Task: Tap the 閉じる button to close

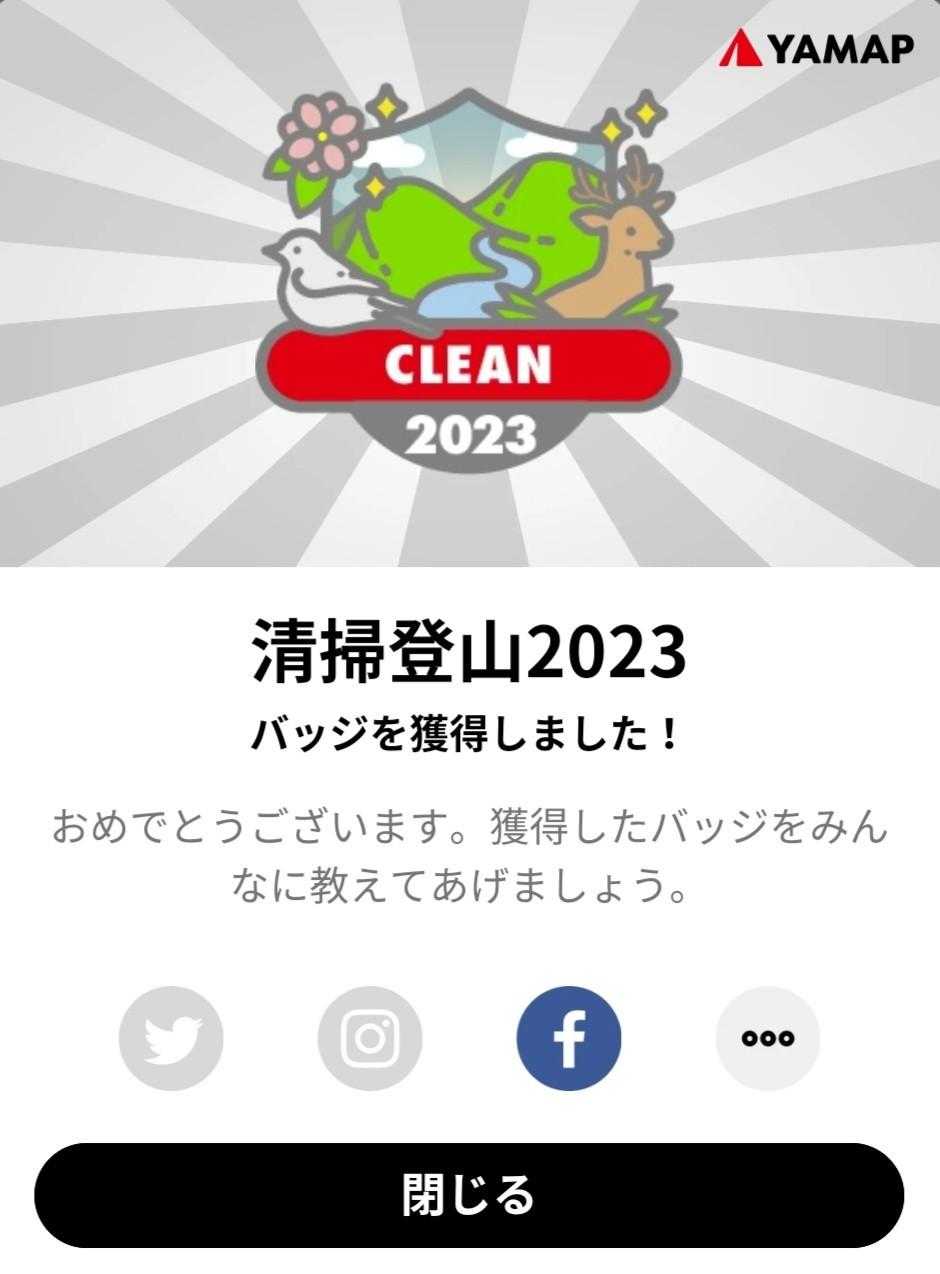Action: [x=469, y=1195]
